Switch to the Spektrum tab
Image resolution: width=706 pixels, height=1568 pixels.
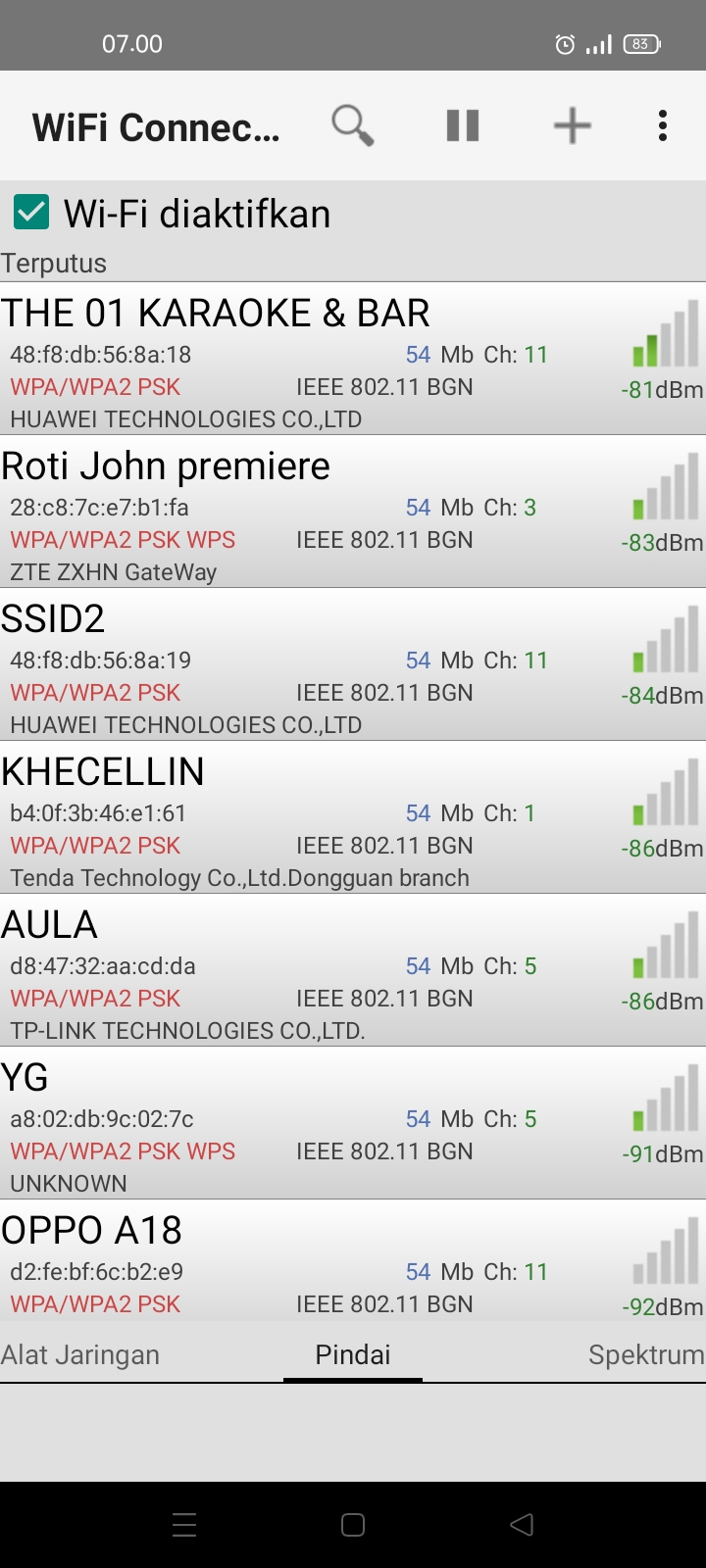pyautogui.click(x=646, y=1354)
